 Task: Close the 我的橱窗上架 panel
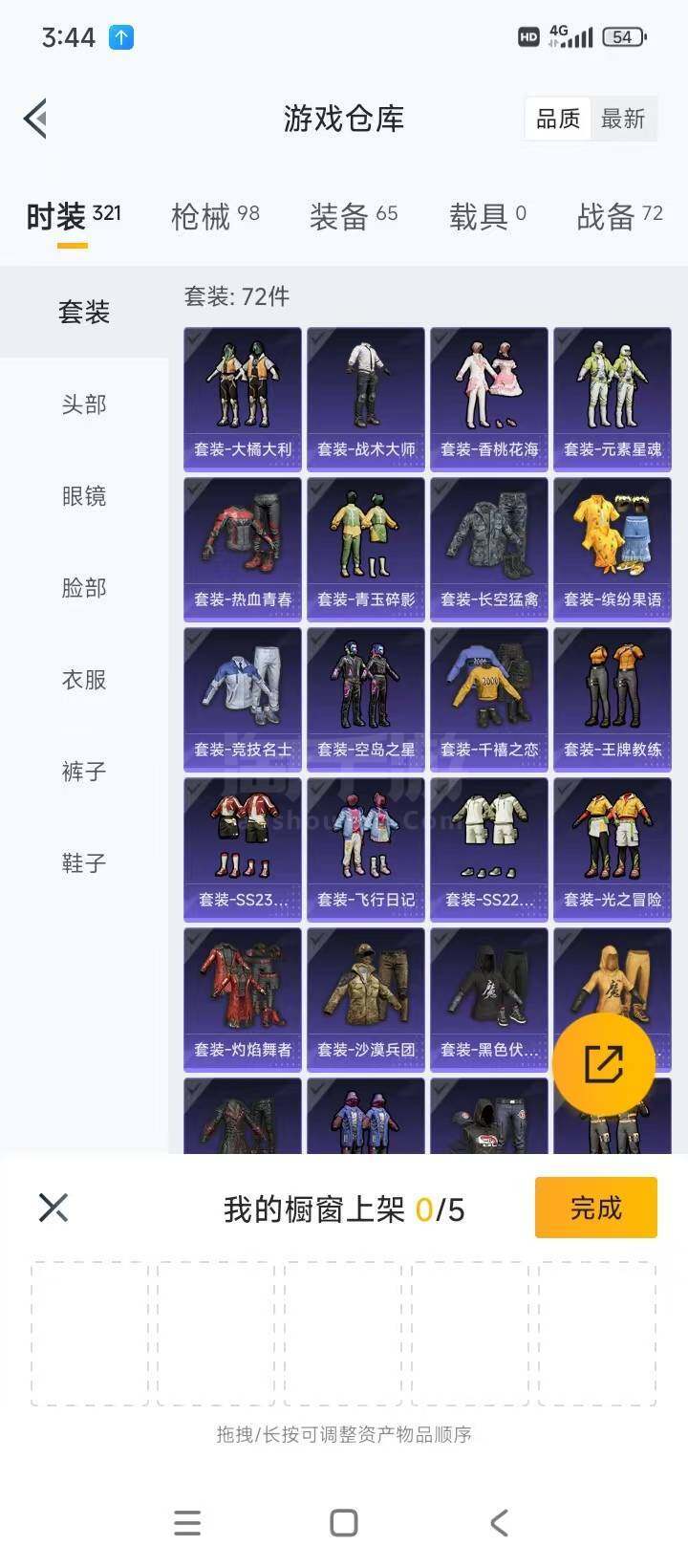point(54,1208)
